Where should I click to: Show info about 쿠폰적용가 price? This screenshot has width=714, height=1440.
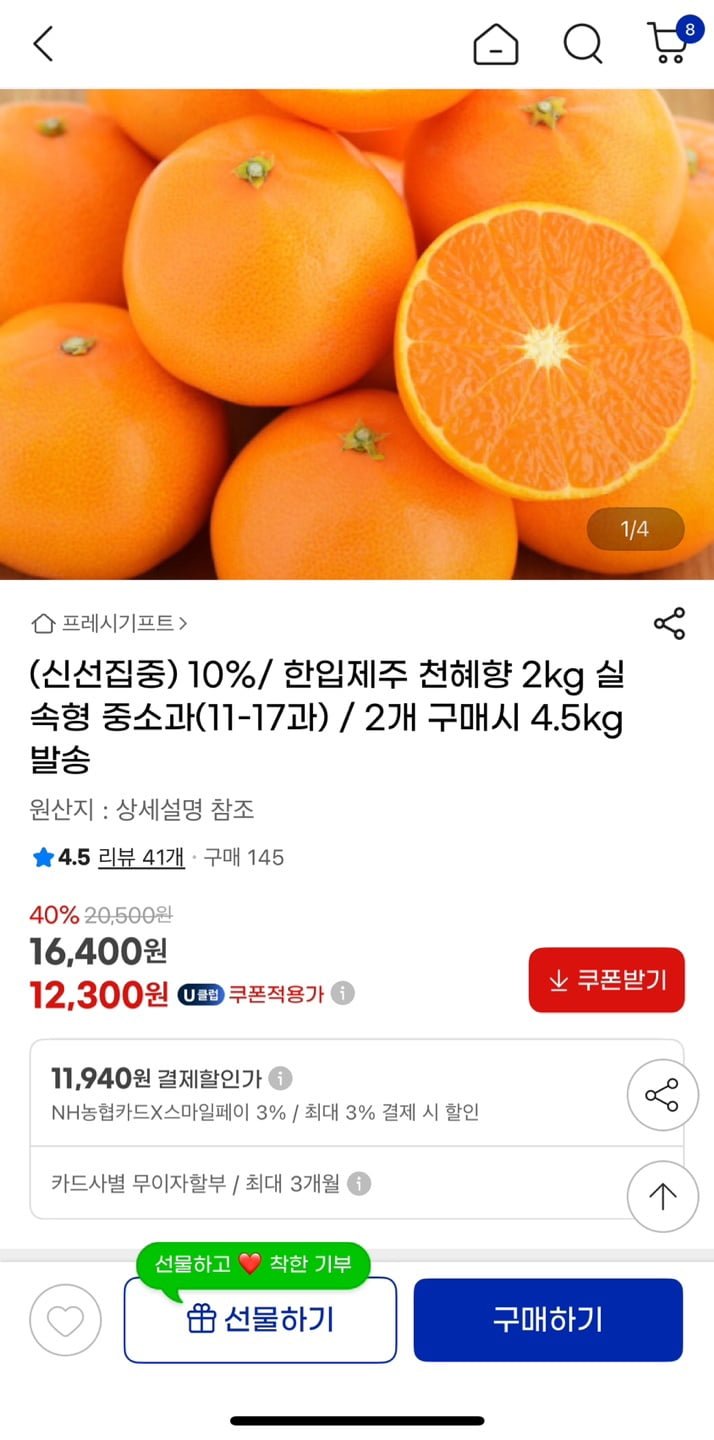(x=343, y=994)
